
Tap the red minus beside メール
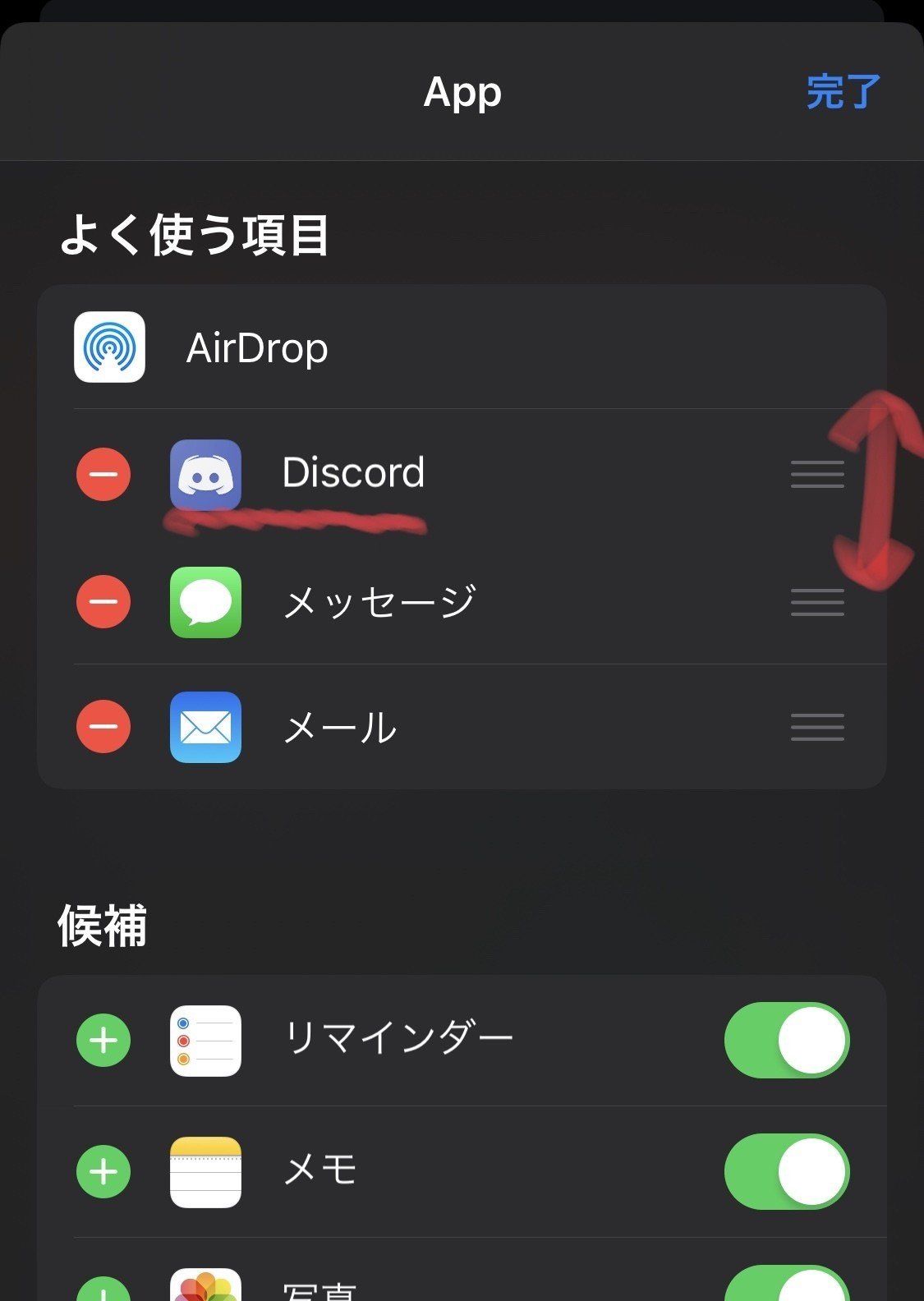pyautogui.click(x=103, y=726)
